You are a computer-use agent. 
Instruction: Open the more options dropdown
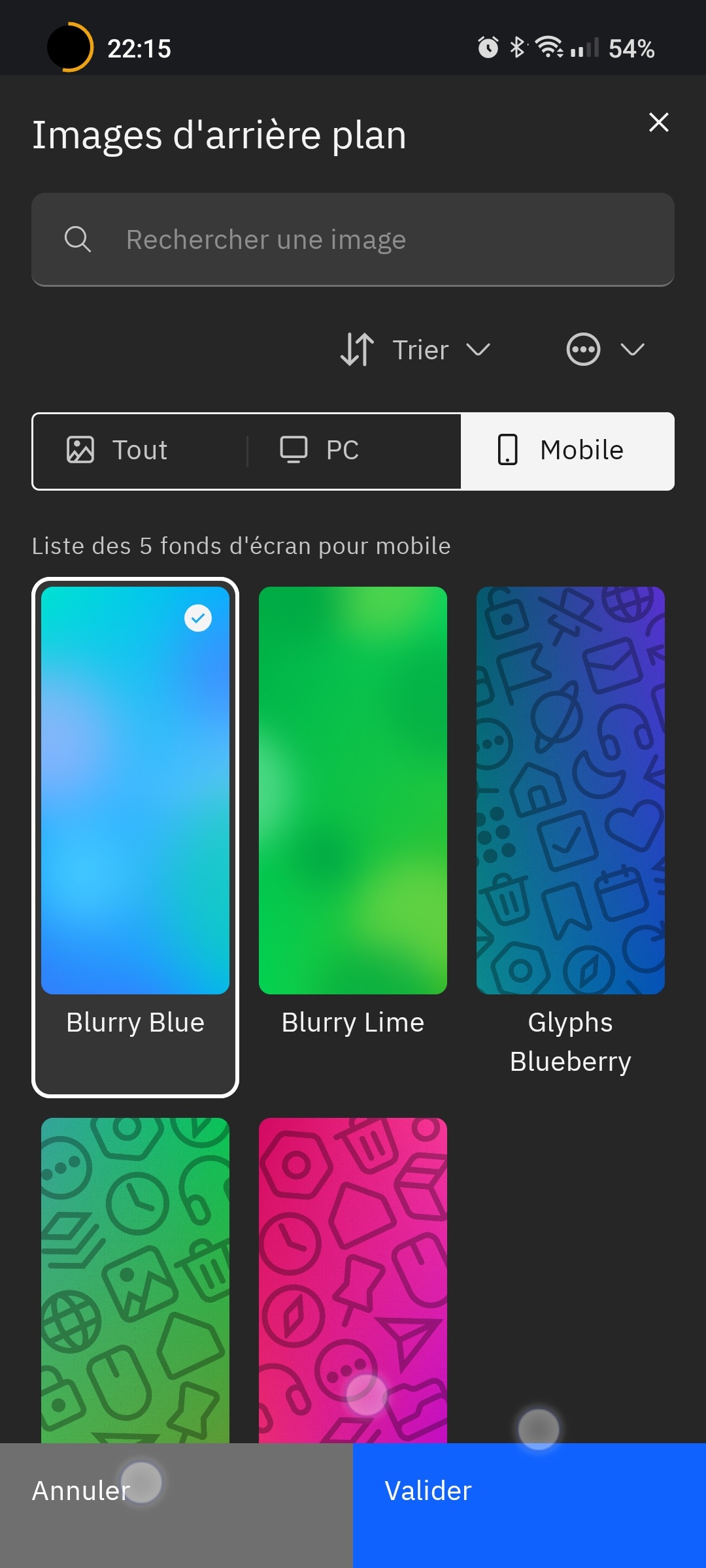pos(605,350)
